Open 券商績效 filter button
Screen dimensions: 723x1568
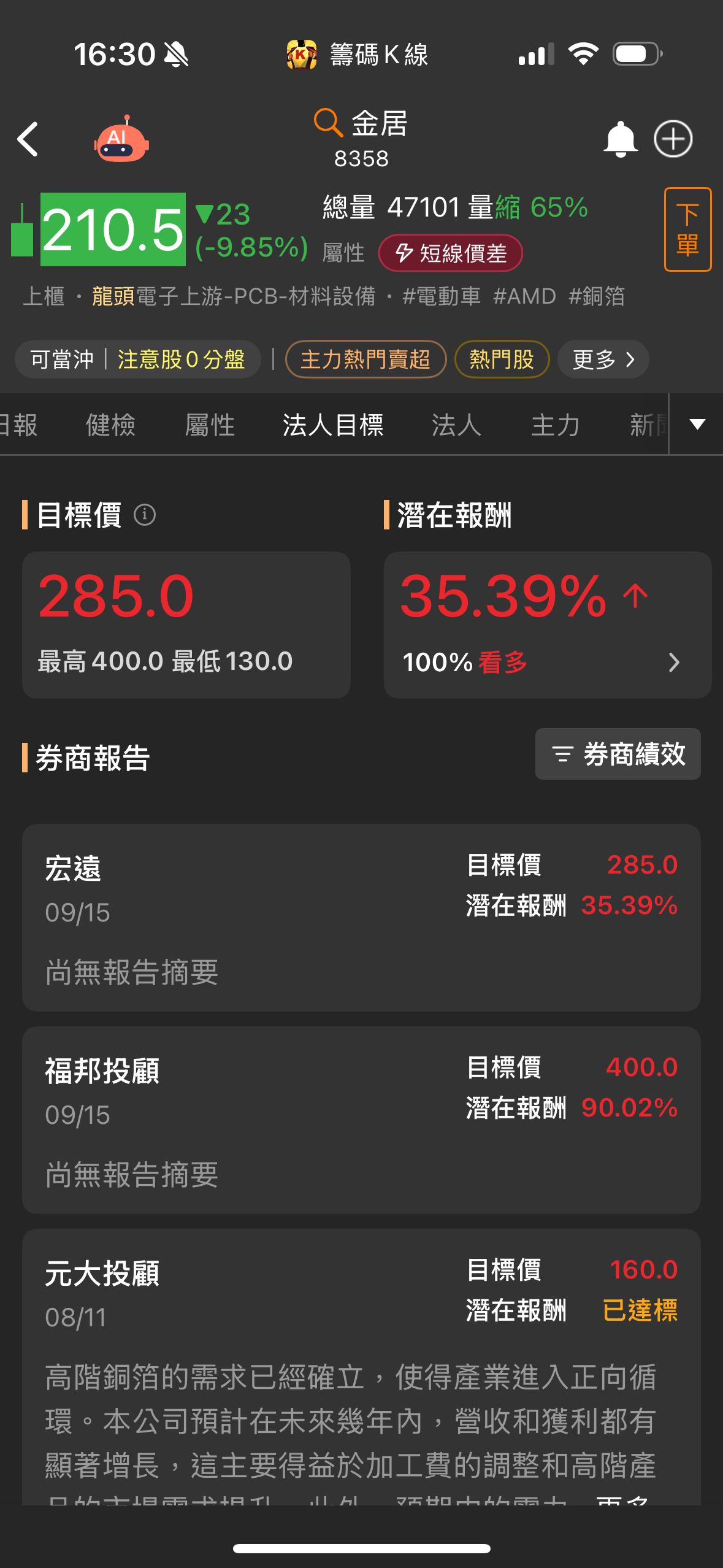click(618, 754)
